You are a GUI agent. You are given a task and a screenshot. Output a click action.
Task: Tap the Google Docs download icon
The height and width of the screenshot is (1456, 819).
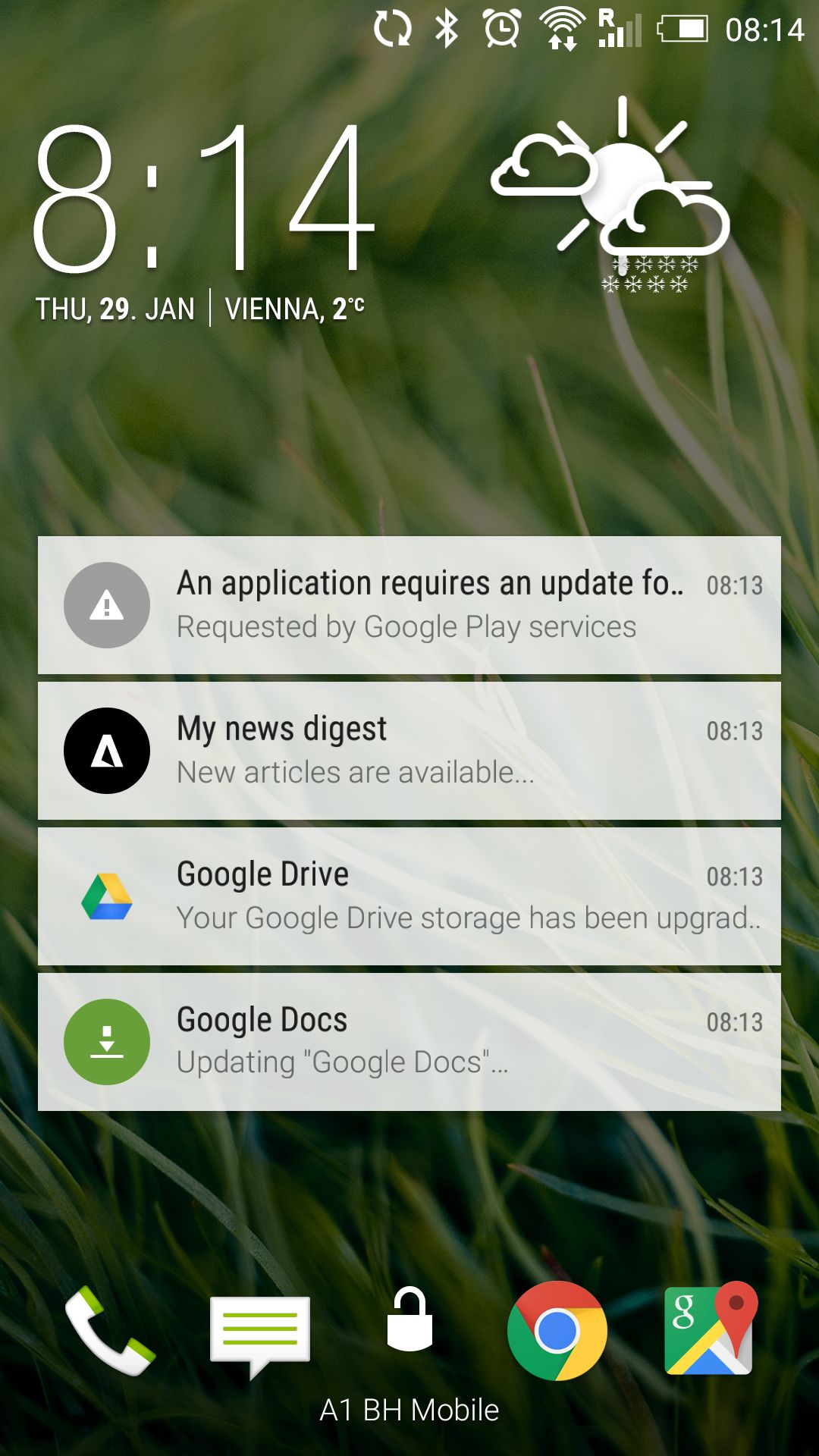107,1040
